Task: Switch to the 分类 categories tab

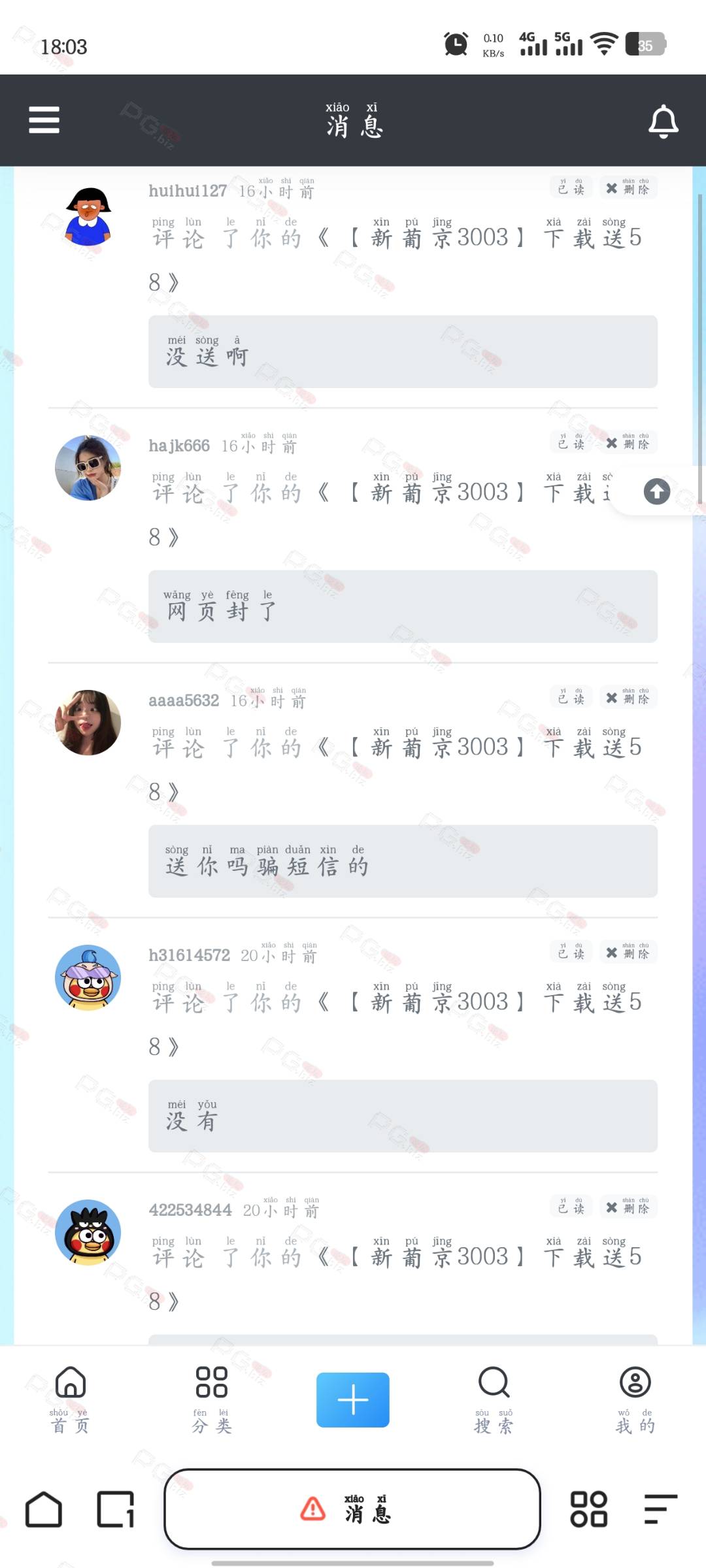Action: click(212, 1399)
